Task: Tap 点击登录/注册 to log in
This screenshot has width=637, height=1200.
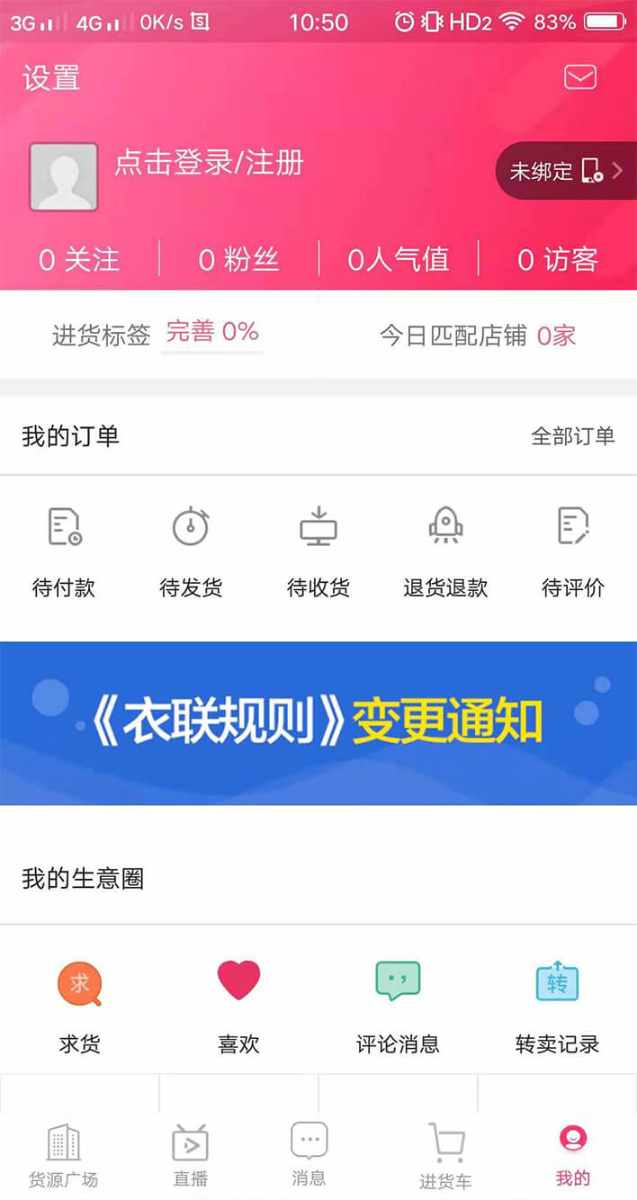Action: click(208, 163)
